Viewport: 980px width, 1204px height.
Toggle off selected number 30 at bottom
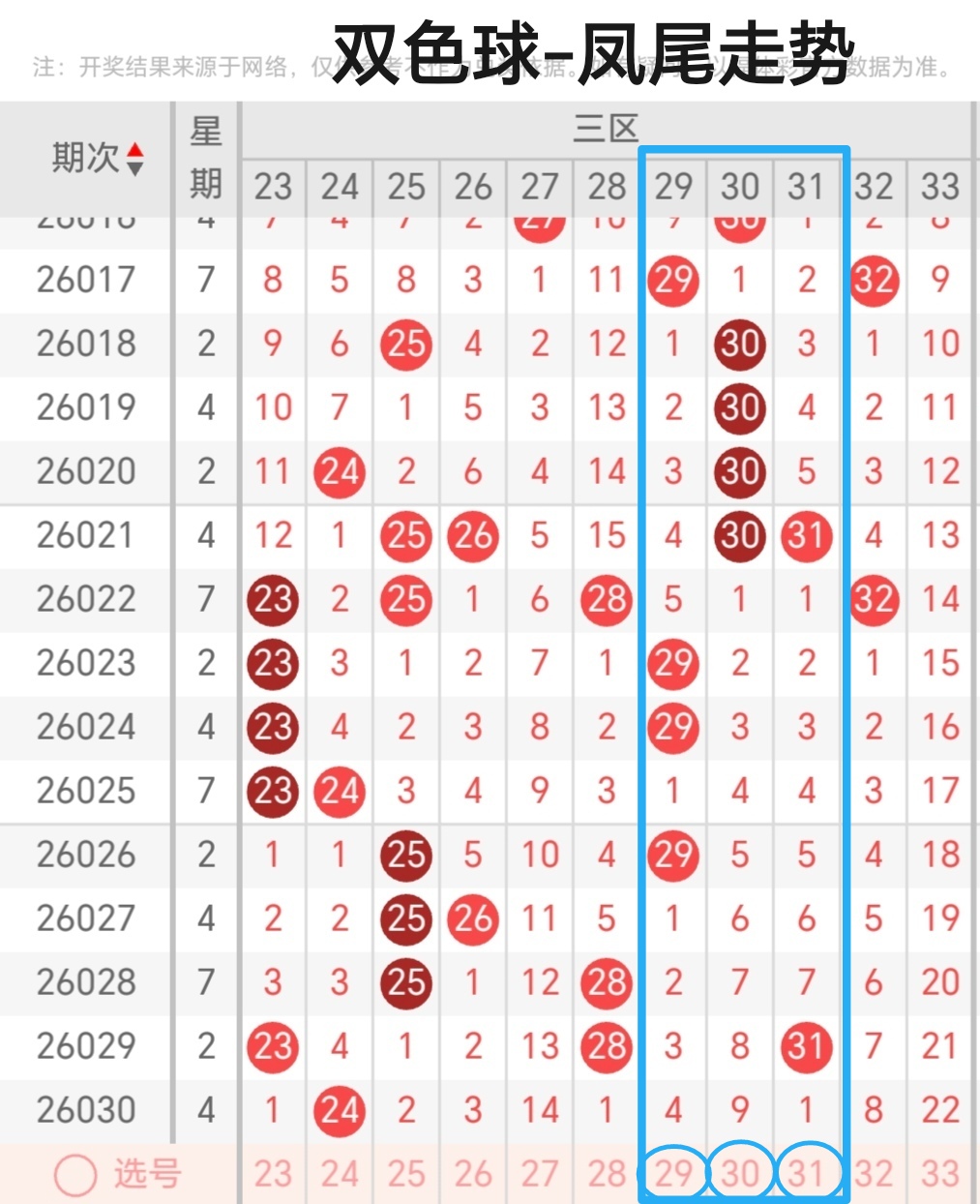[x=740, y=1171]
